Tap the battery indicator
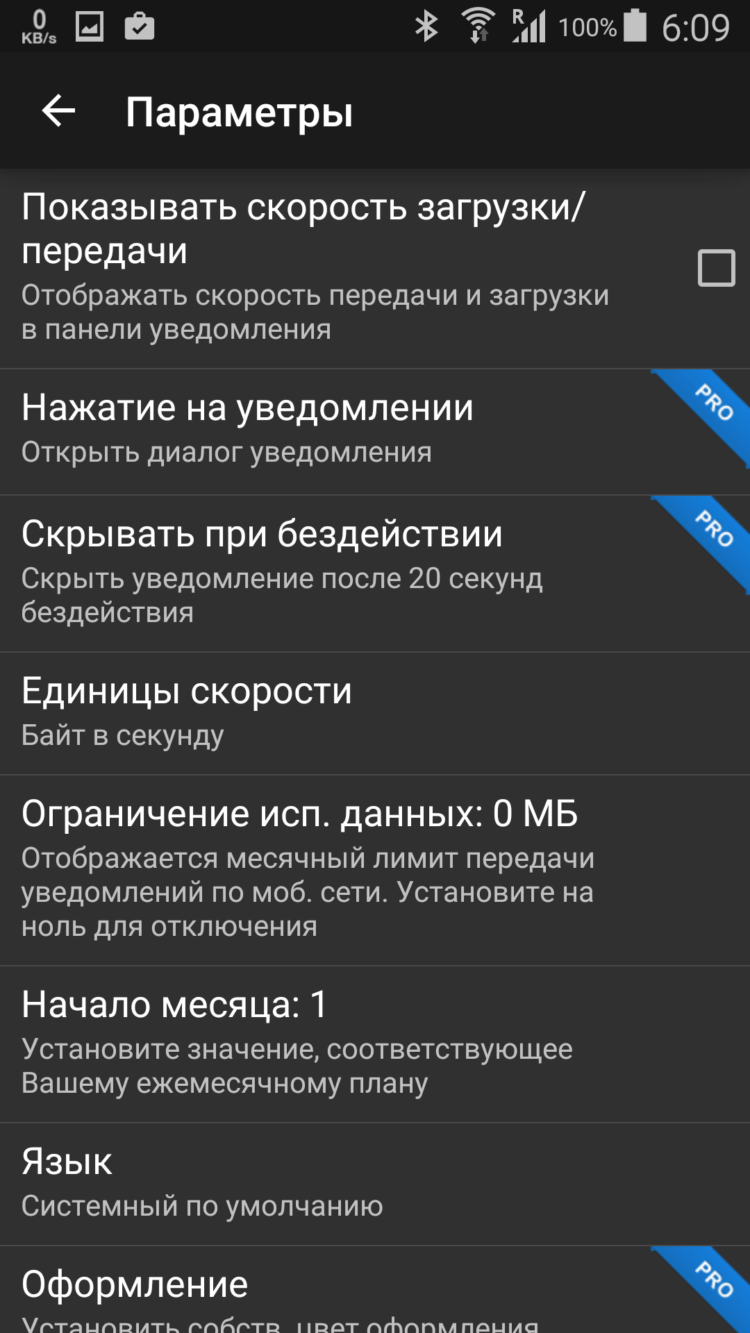The image size is (750, 1333). click(x=635, y=27)
